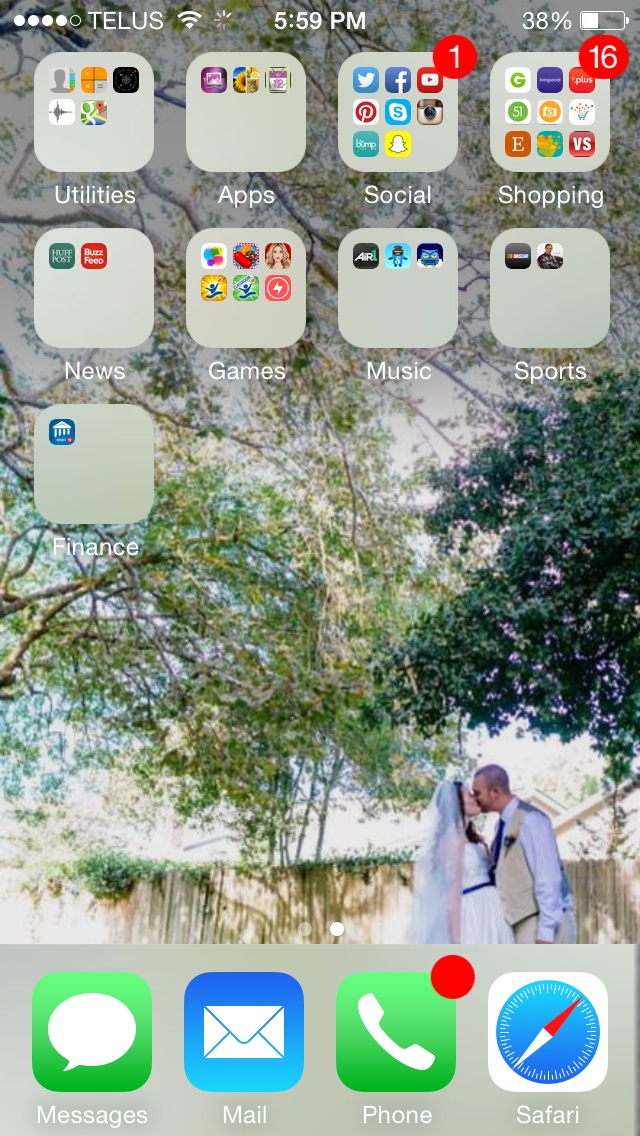Viewport: 640px width, 1136px height.
Task: Open the Games folder
Action: tap(246, 288)
